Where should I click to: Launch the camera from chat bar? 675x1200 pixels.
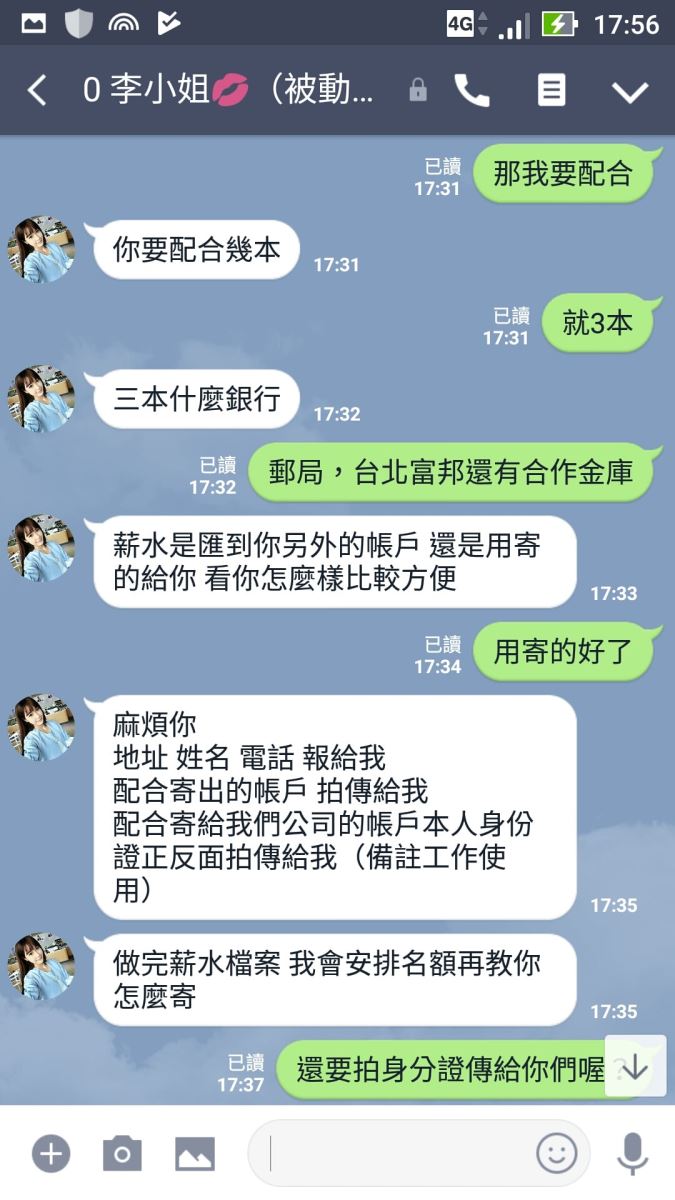[x=122, y=1154]
